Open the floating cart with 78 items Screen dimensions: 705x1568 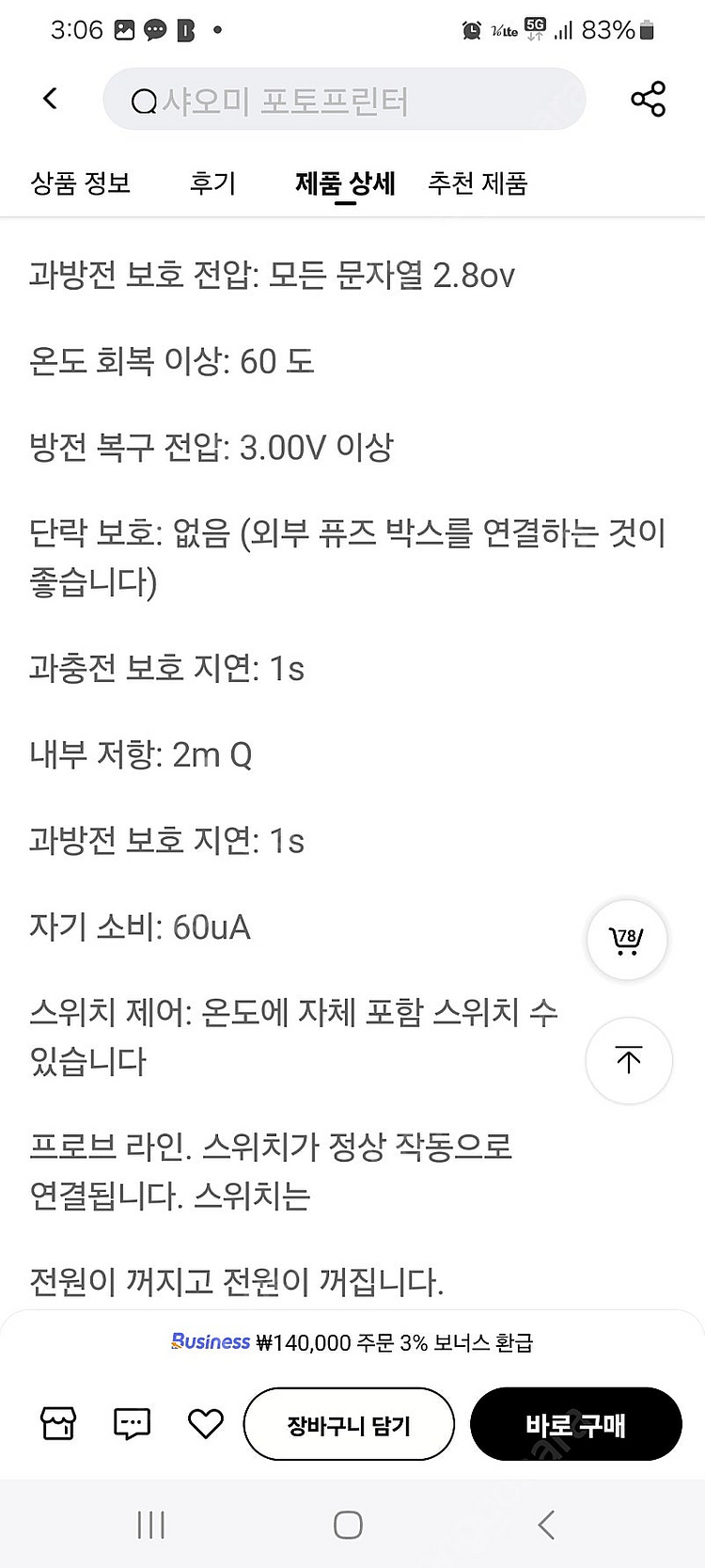point(627,940)
